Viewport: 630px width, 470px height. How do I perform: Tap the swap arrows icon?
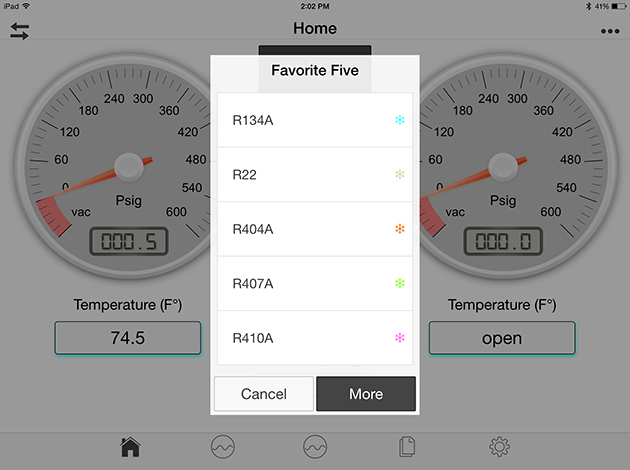20,31
